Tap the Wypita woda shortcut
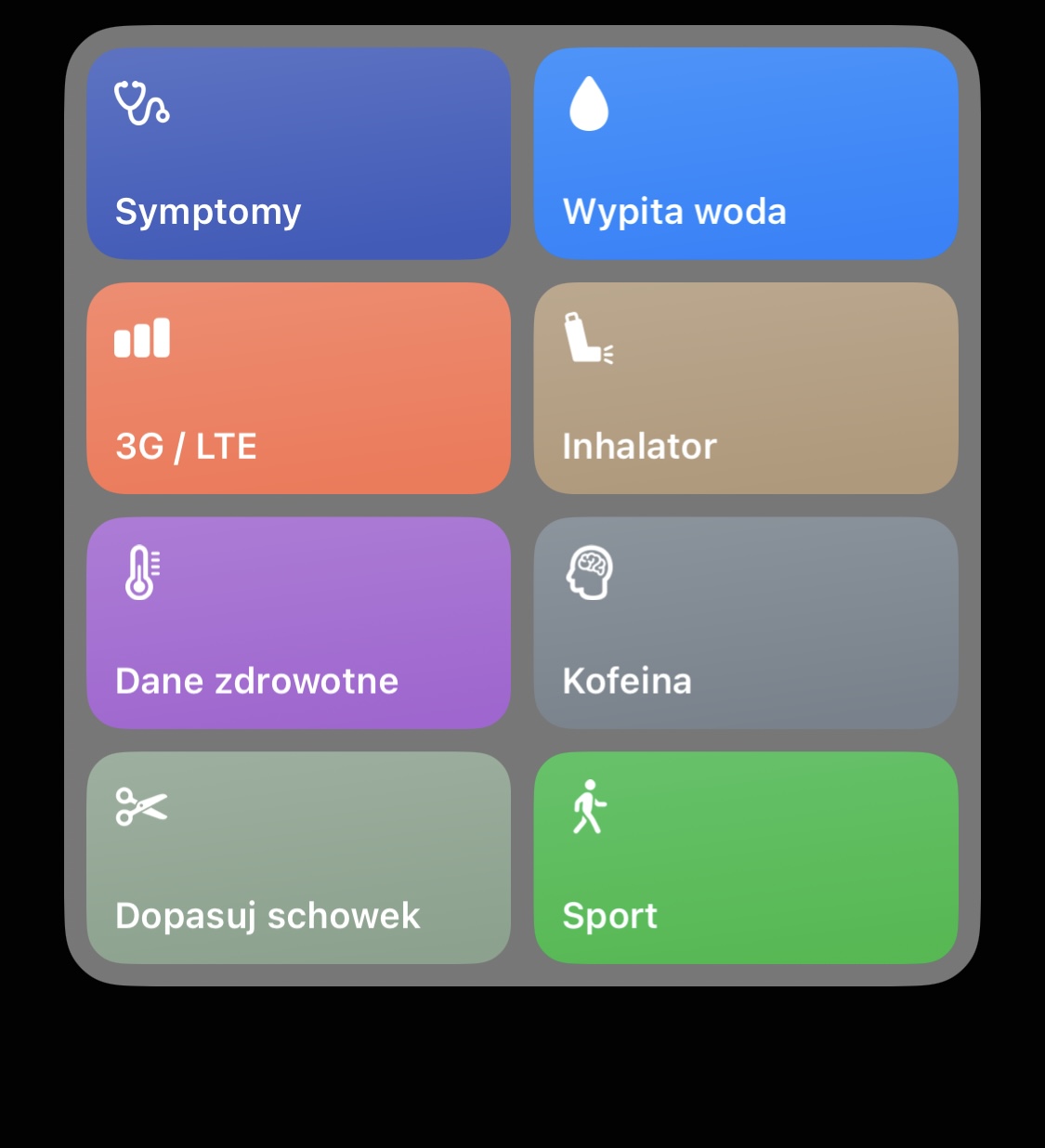 (x=746, y=154)
